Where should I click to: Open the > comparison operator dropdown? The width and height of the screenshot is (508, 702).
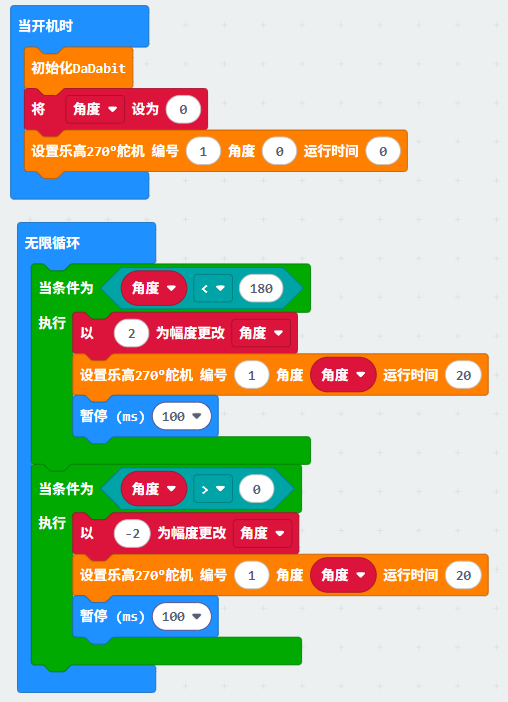(213, 489)
